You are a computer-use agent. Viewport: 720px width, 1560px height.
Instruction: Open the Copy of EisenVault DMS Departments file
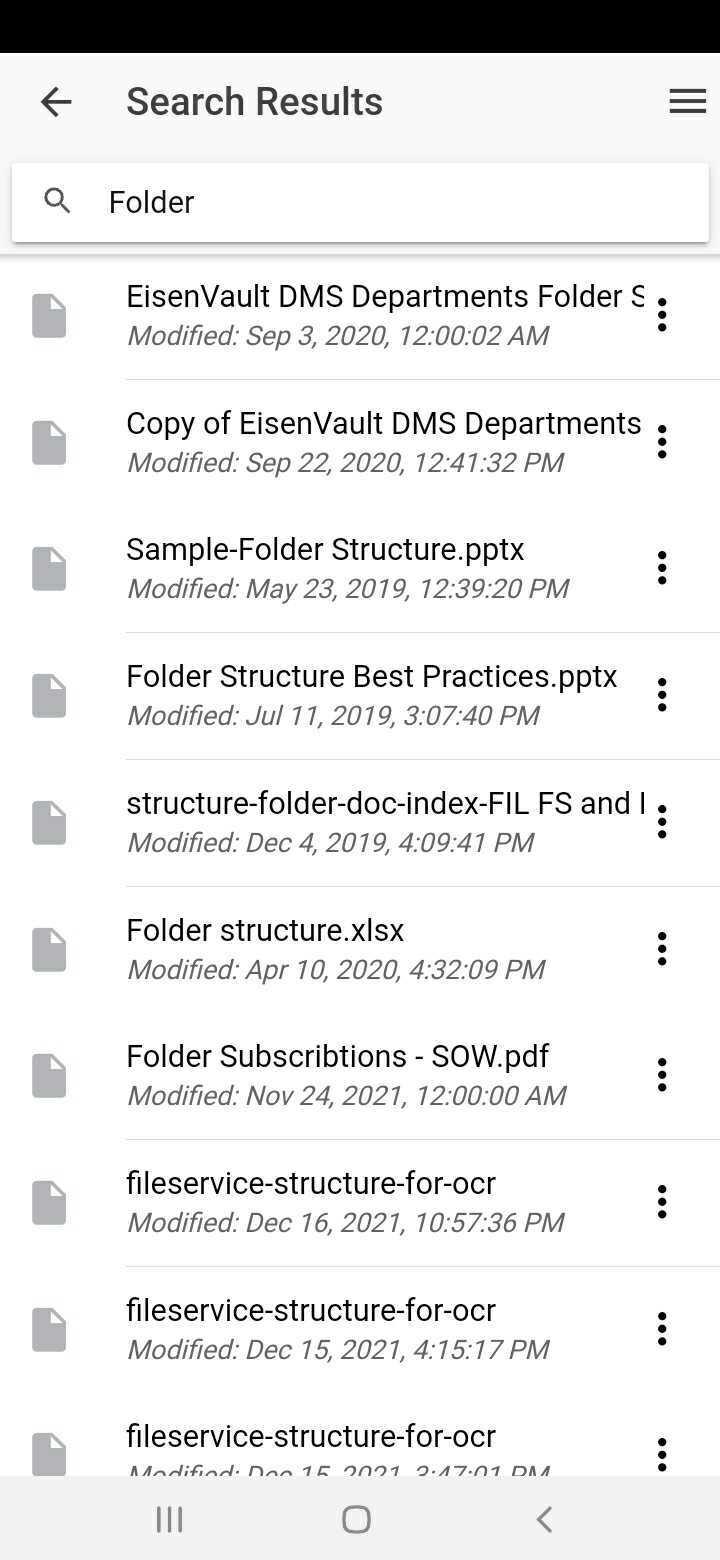360,442
